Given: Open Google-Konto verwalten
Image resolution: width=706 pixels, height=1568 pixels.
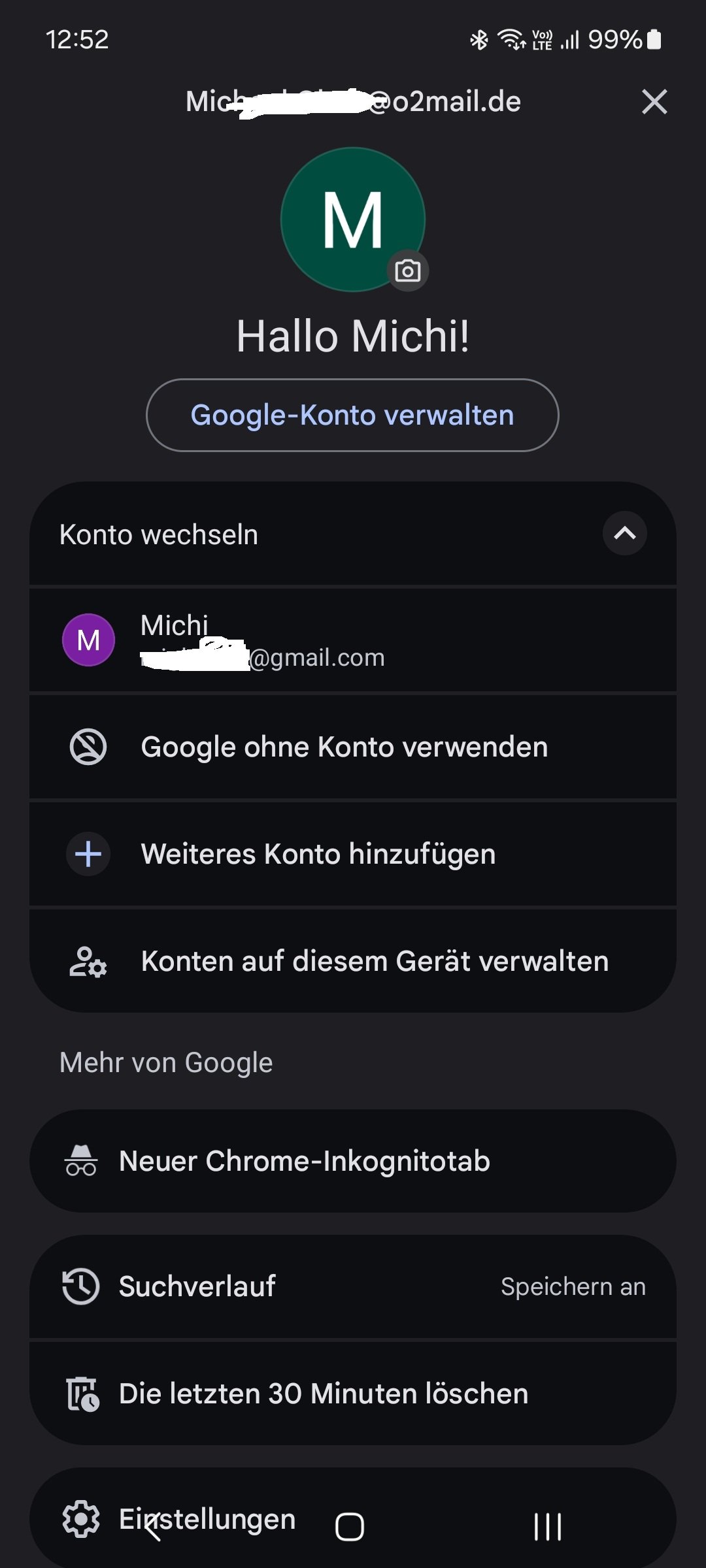Looking at the screenshot, I should (352, 416).
